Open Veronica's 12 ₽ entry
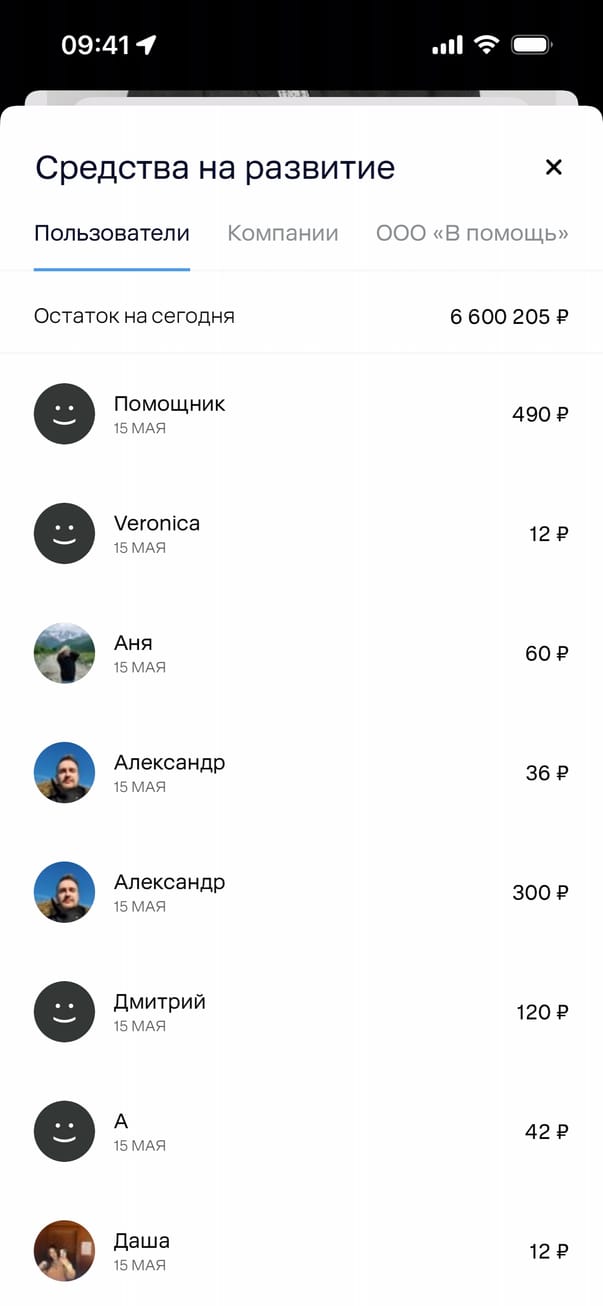 pyautogui.click(x=300, y=534)
